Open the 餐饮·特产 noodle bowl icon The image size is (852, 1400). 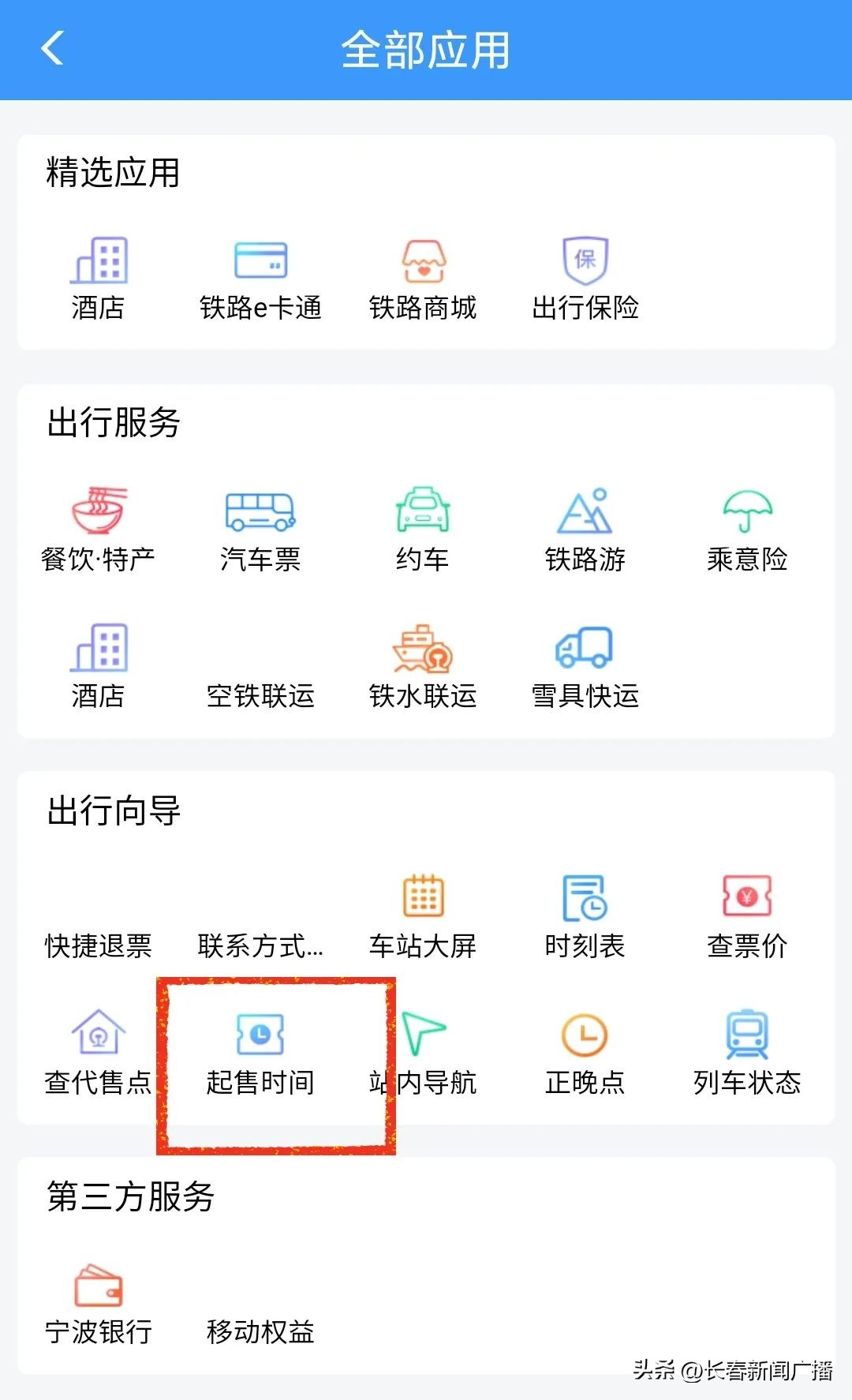click(99, 513)
